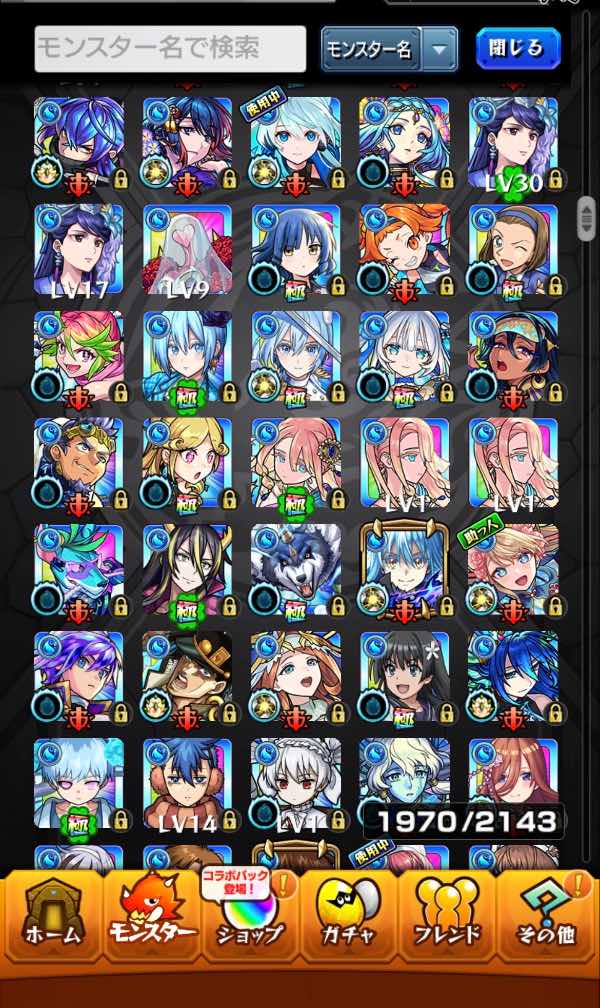Select the orange-haired winking monster
Screen dimensions: 600x1008
(x=405, y=251)
